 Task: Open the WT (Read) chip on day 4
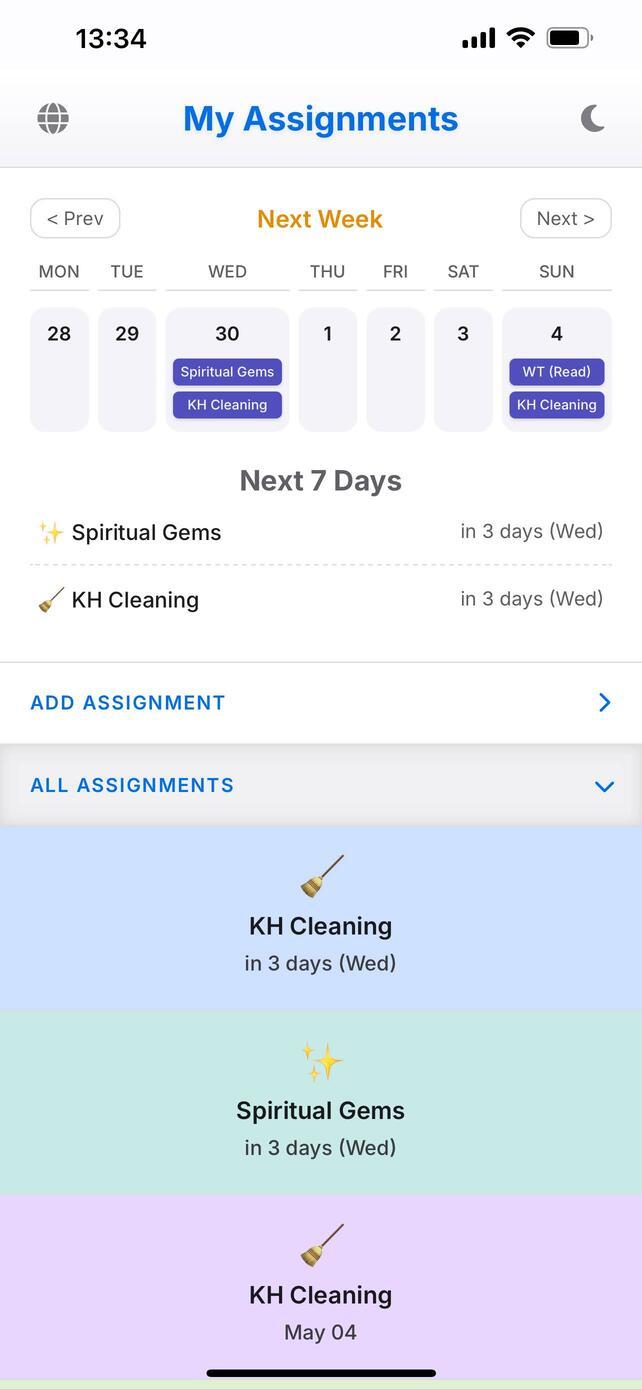tap(557, 372)
